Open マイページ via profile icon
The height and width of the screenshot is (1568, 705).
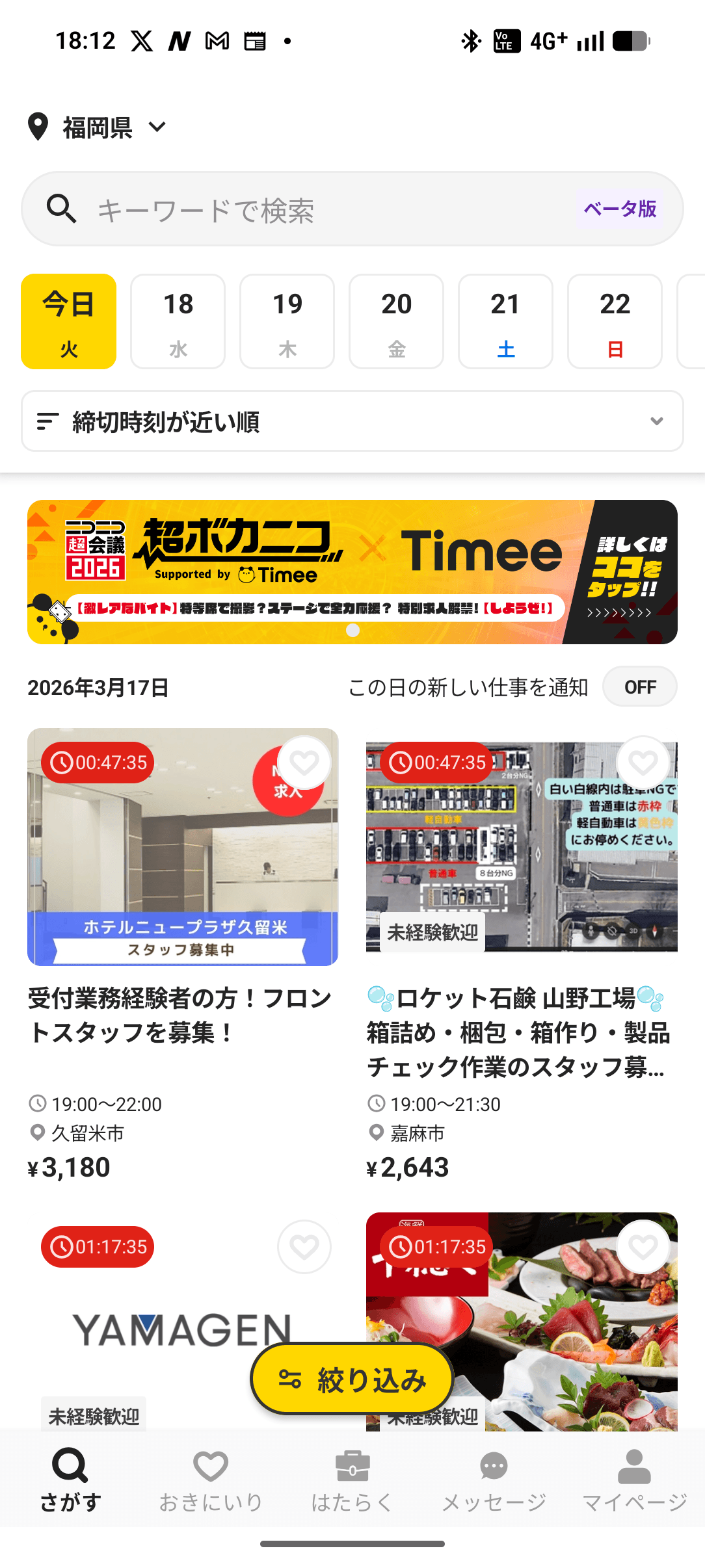coord(634,1465)
